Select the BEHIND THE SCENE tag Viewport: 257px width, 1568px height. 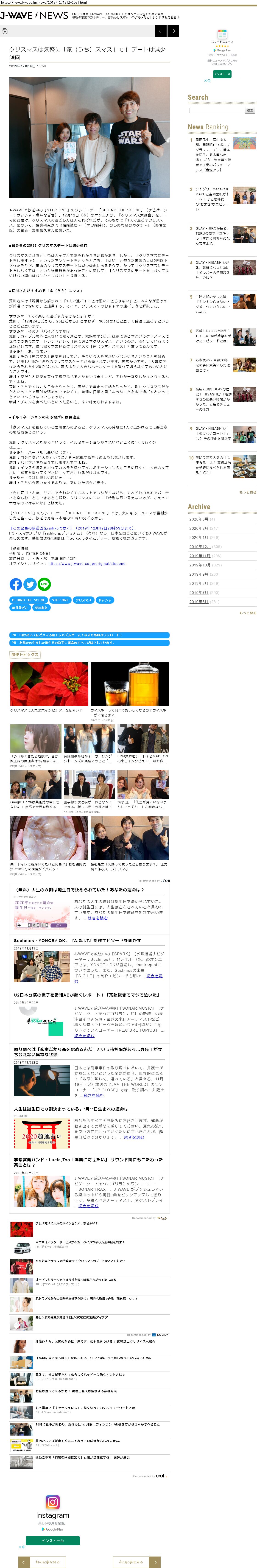(x=28, y=600)
